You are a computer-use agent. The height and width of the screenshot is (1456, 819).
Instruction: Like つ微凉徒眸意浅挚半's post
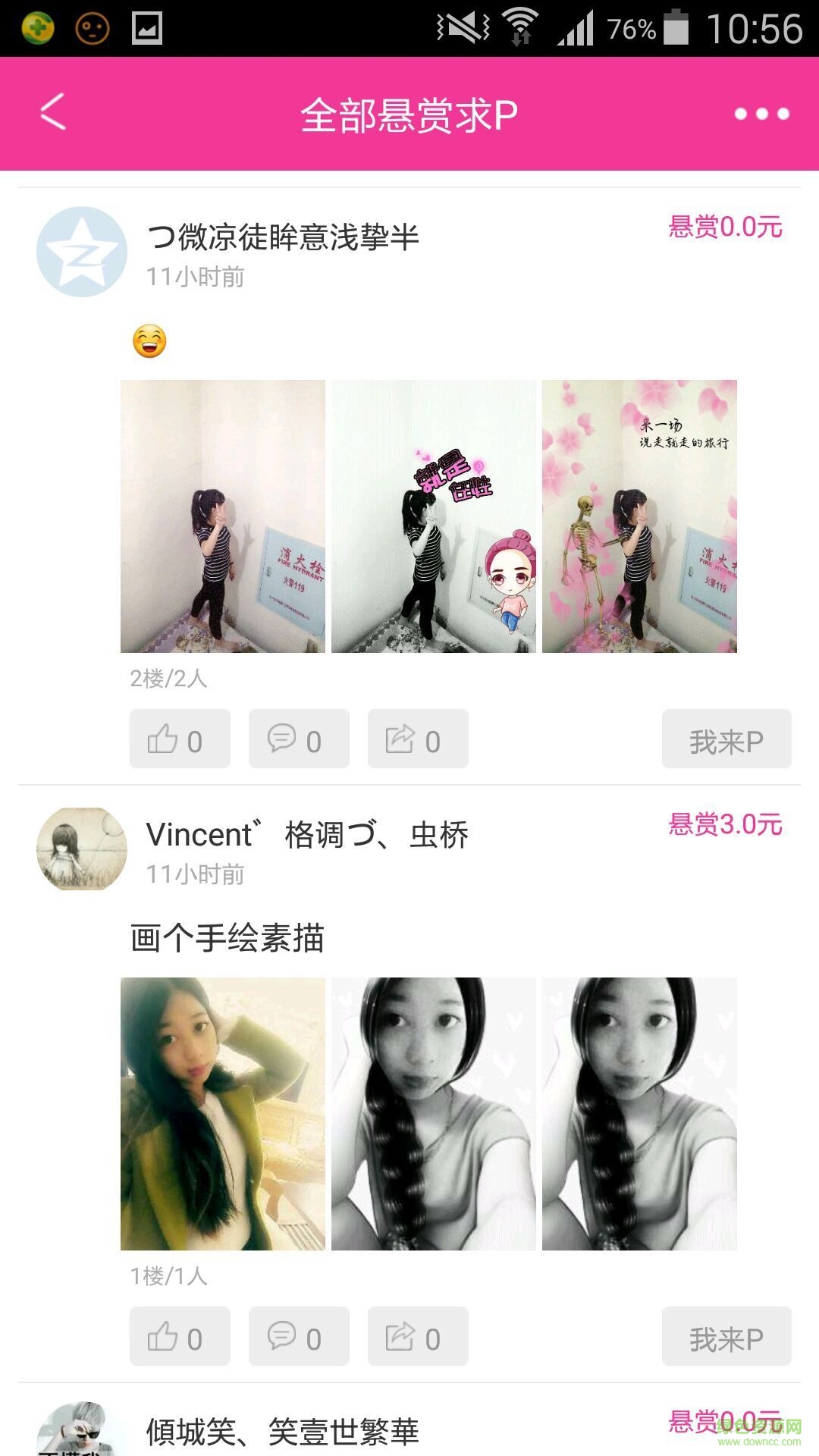(x=180, y=739)
